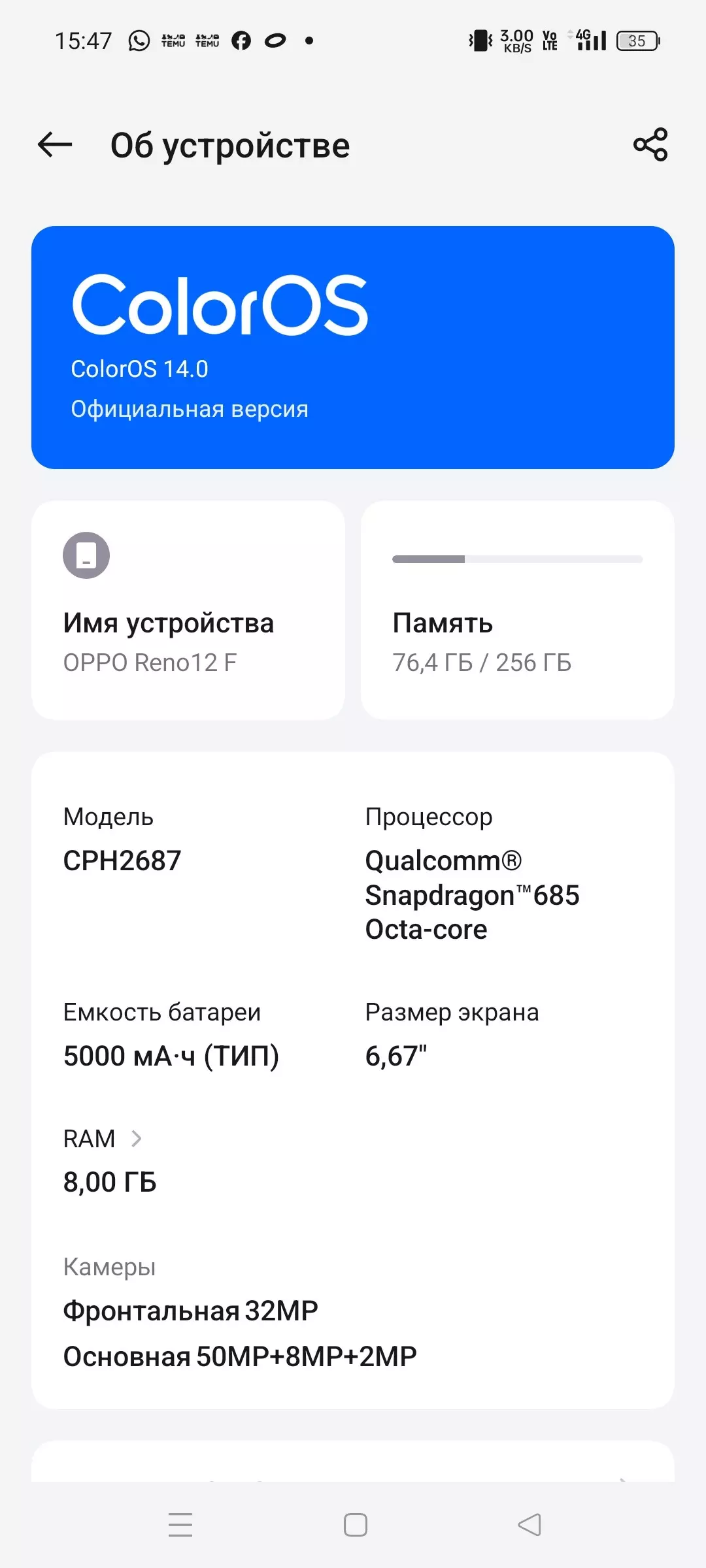This screenshot has height=1568, width=706.
Task: Open the Память storage card
Action: 516,608
